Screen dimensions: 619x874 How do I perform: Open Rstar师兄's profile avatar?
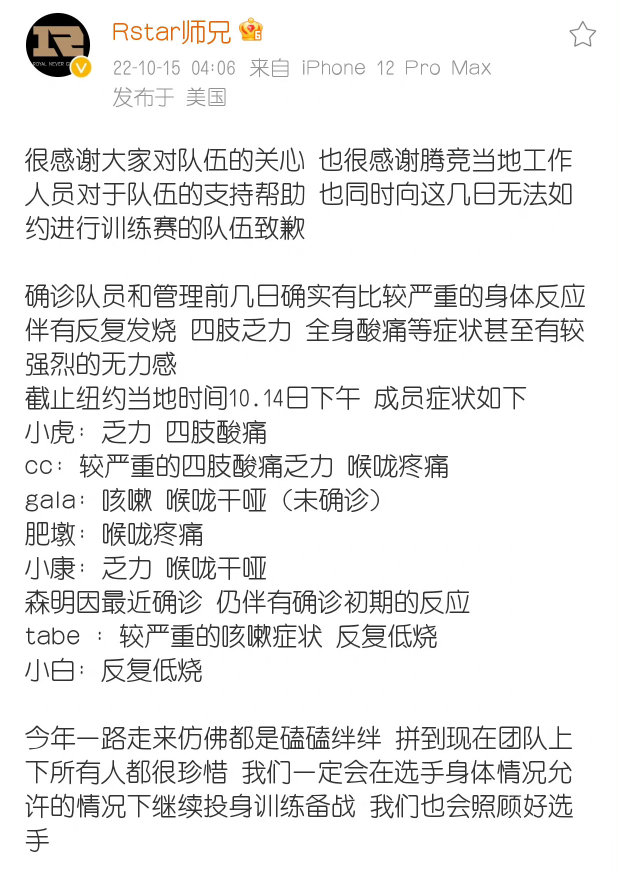click(x=59, y=47)
